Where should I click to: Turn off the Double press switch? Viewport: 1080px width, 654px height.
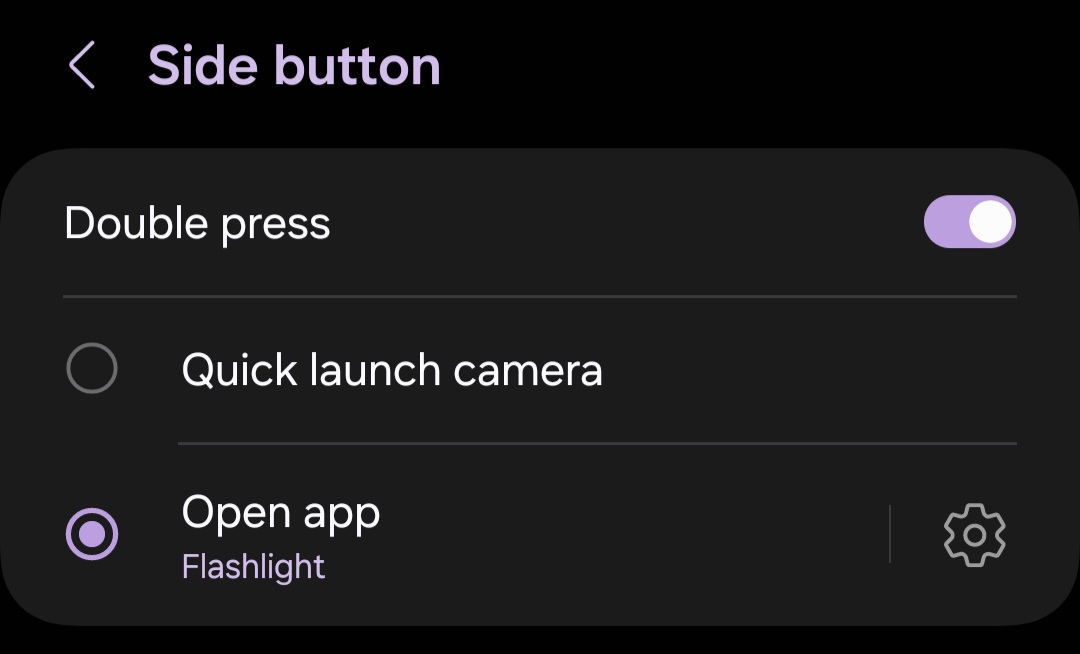pyautogui.click(x=969, y=222)
